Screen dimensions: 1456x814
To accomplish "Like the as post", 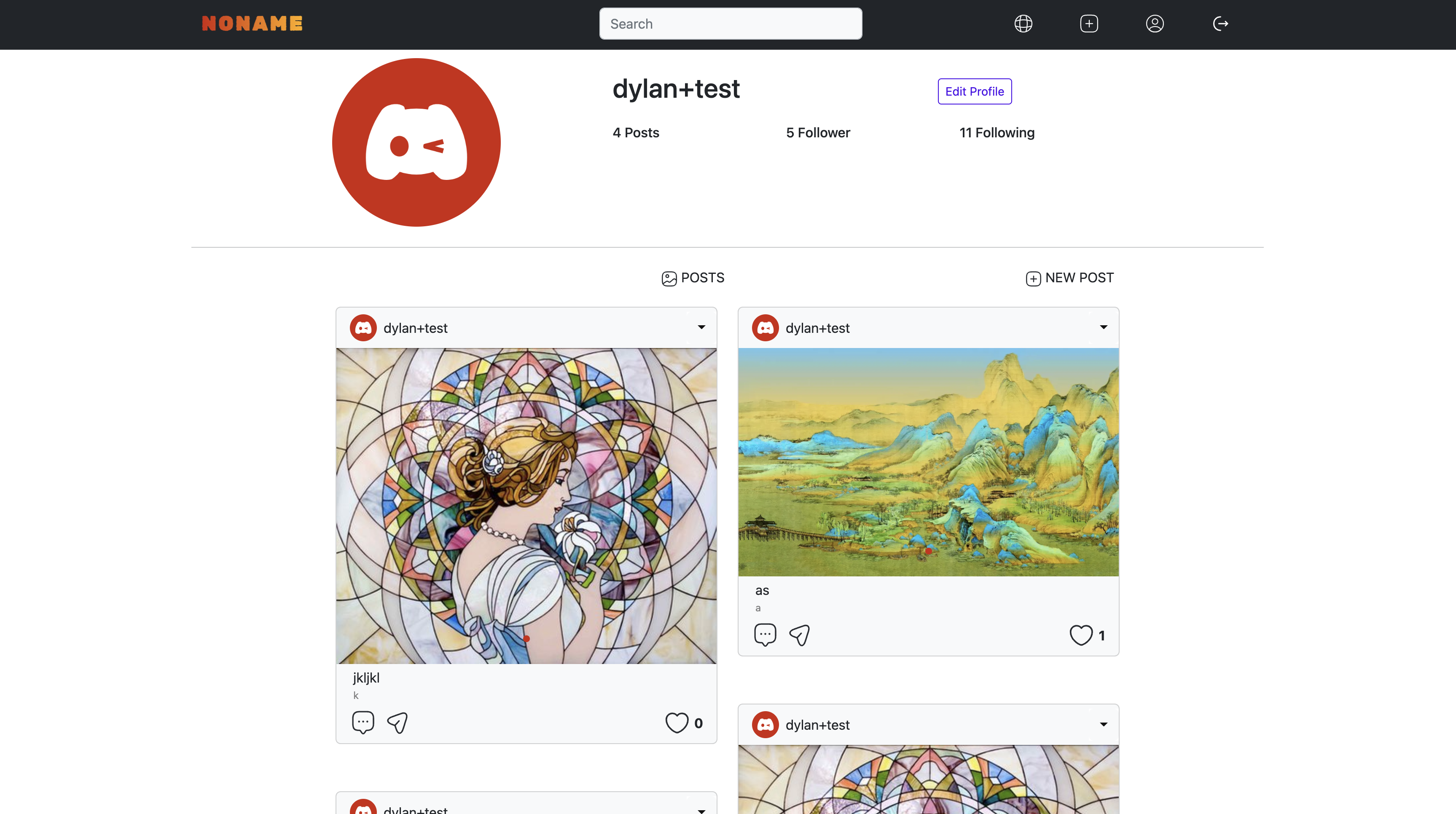I will click(1080, 635).
